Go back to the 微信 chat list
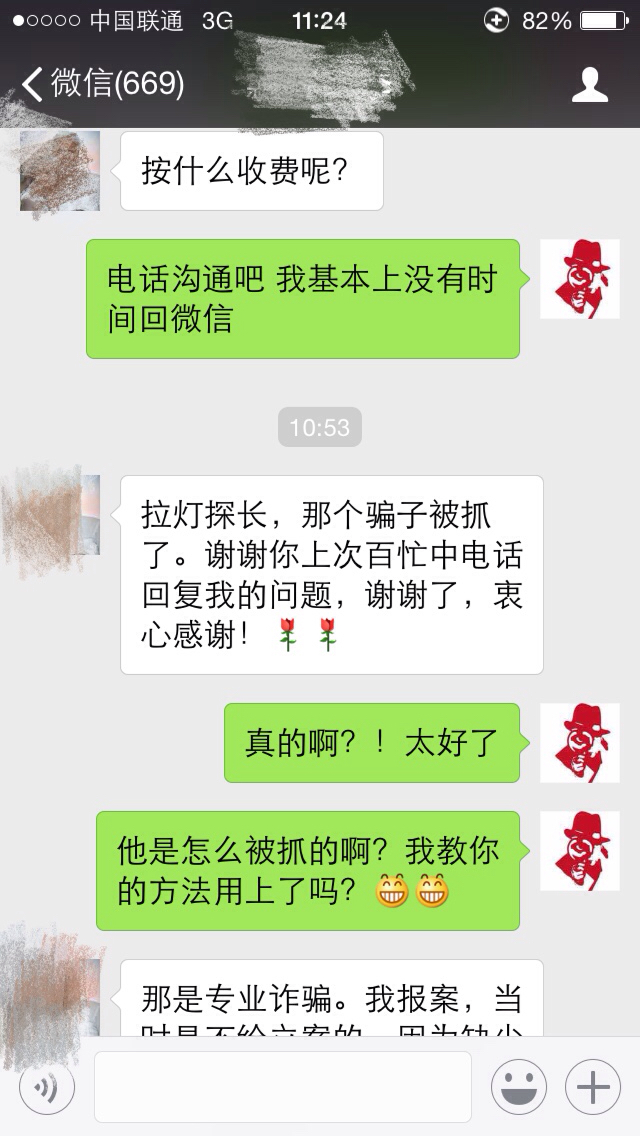Screen dimensions: 640x1136 pos(100,84)
